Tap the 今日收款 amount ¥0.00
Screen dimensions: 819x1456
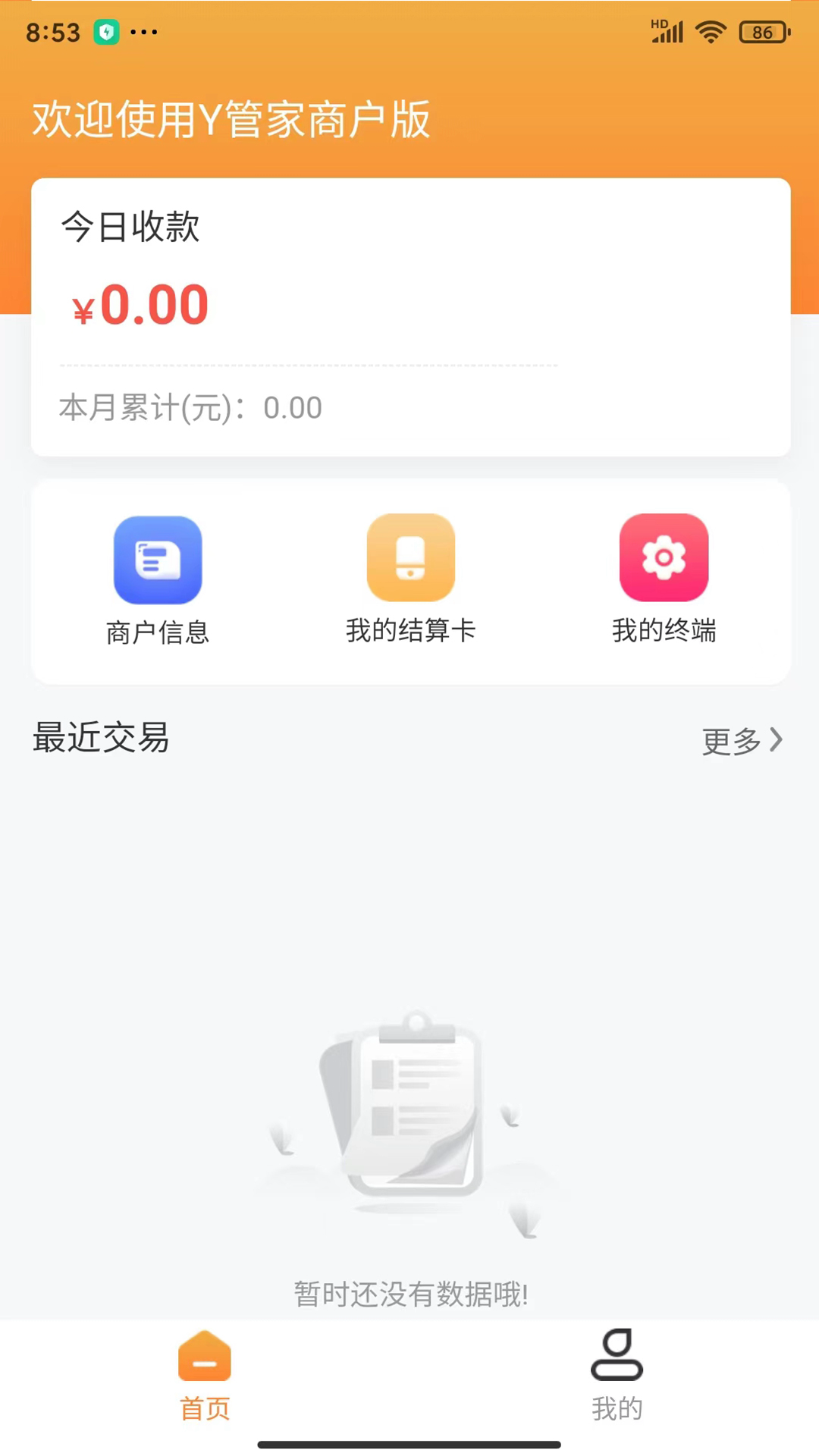tap(139, 303)
